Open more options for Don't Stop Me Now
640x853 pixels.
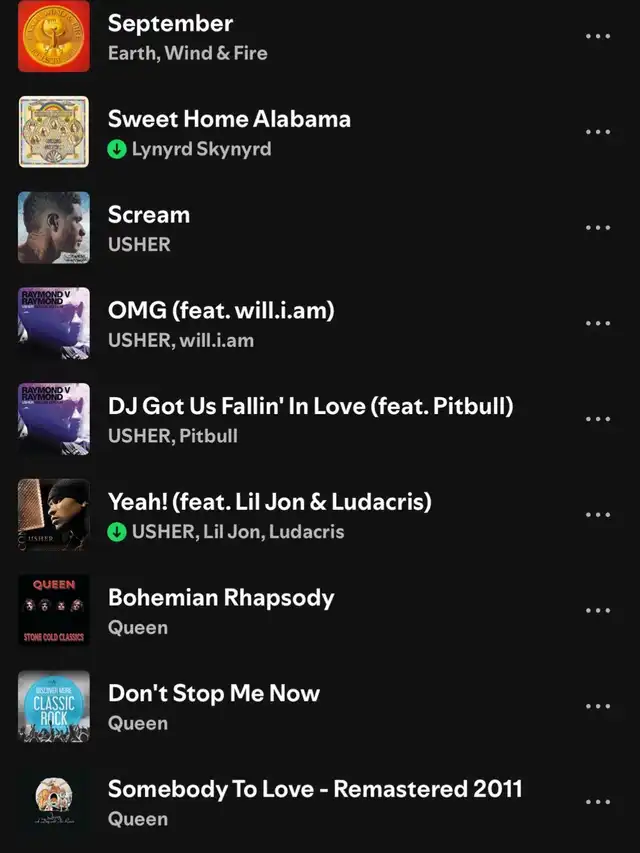597,707
